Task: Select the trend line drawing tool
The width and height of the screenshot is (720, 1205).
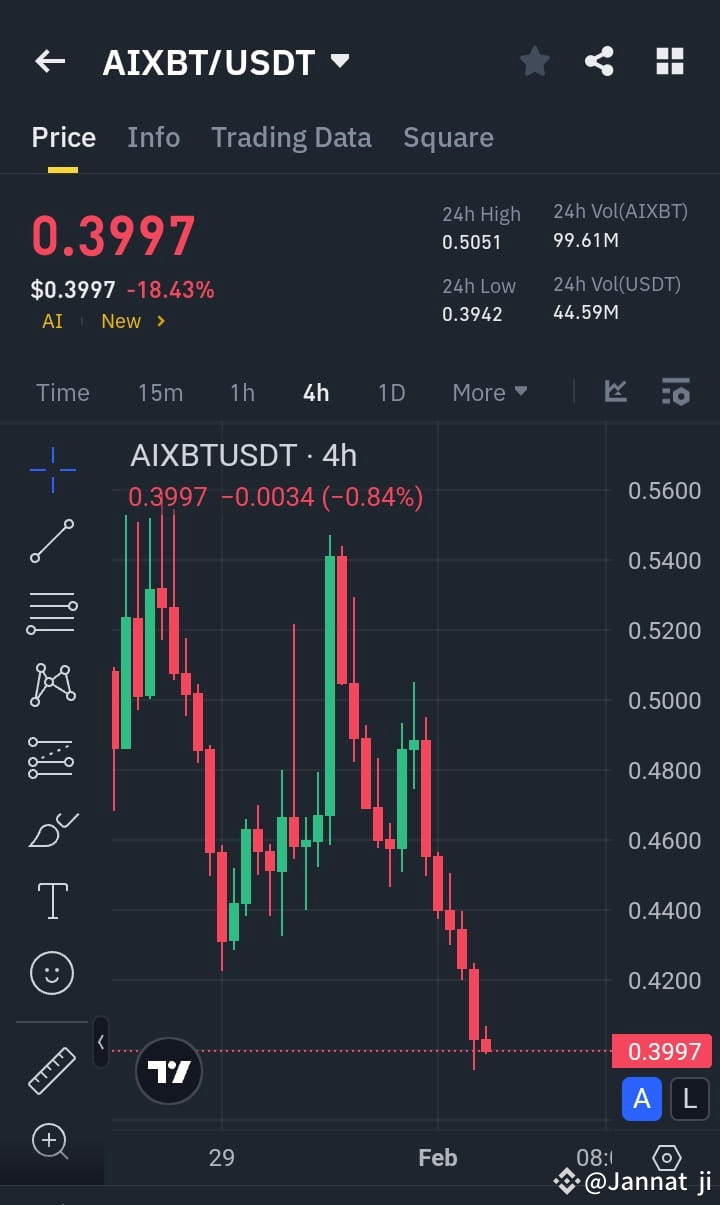Action: 51,540
